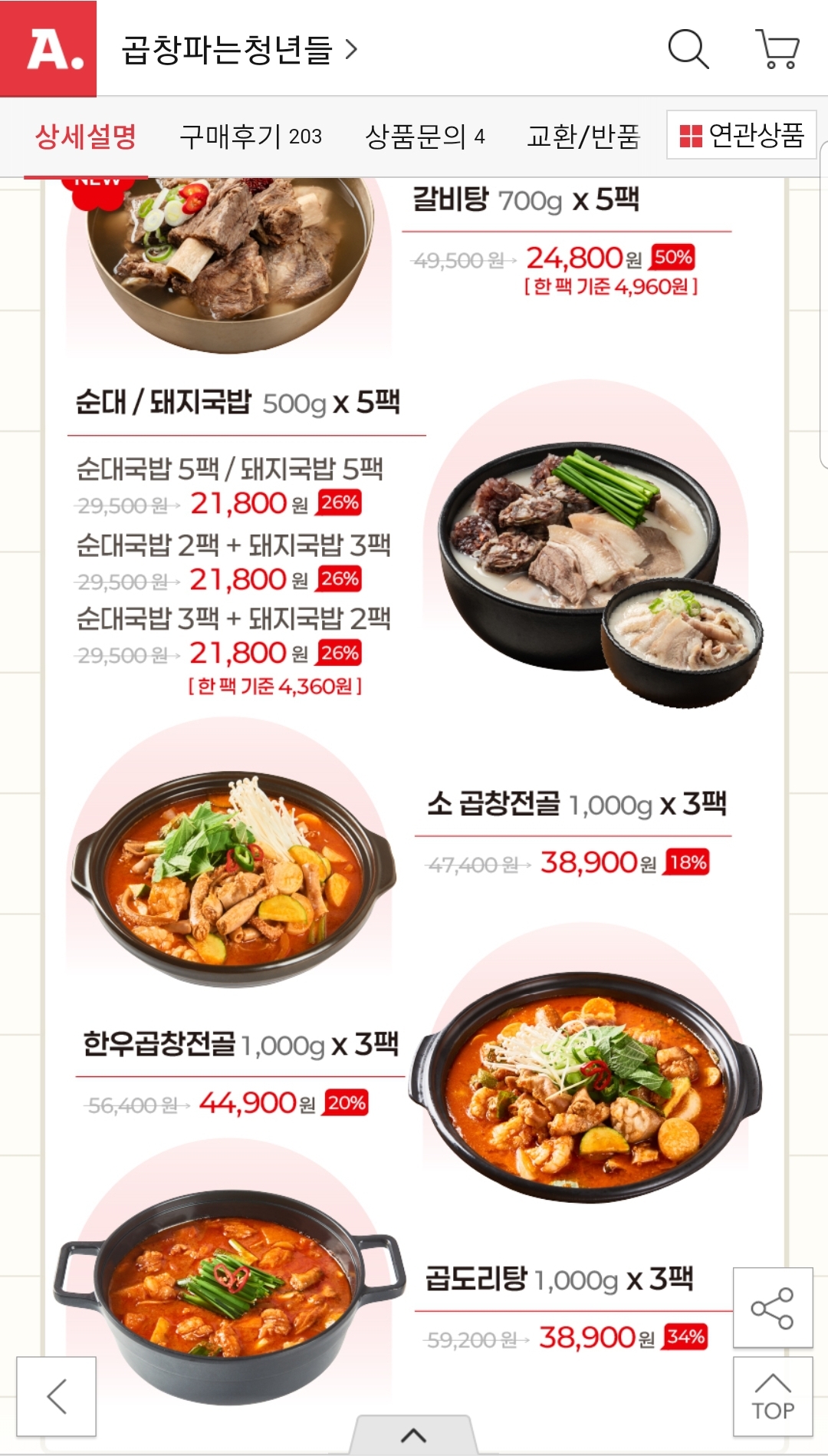828x1456 pixels.
Task: Switch to the 상품문의 4 tab
Action: [x=425, y=137]
